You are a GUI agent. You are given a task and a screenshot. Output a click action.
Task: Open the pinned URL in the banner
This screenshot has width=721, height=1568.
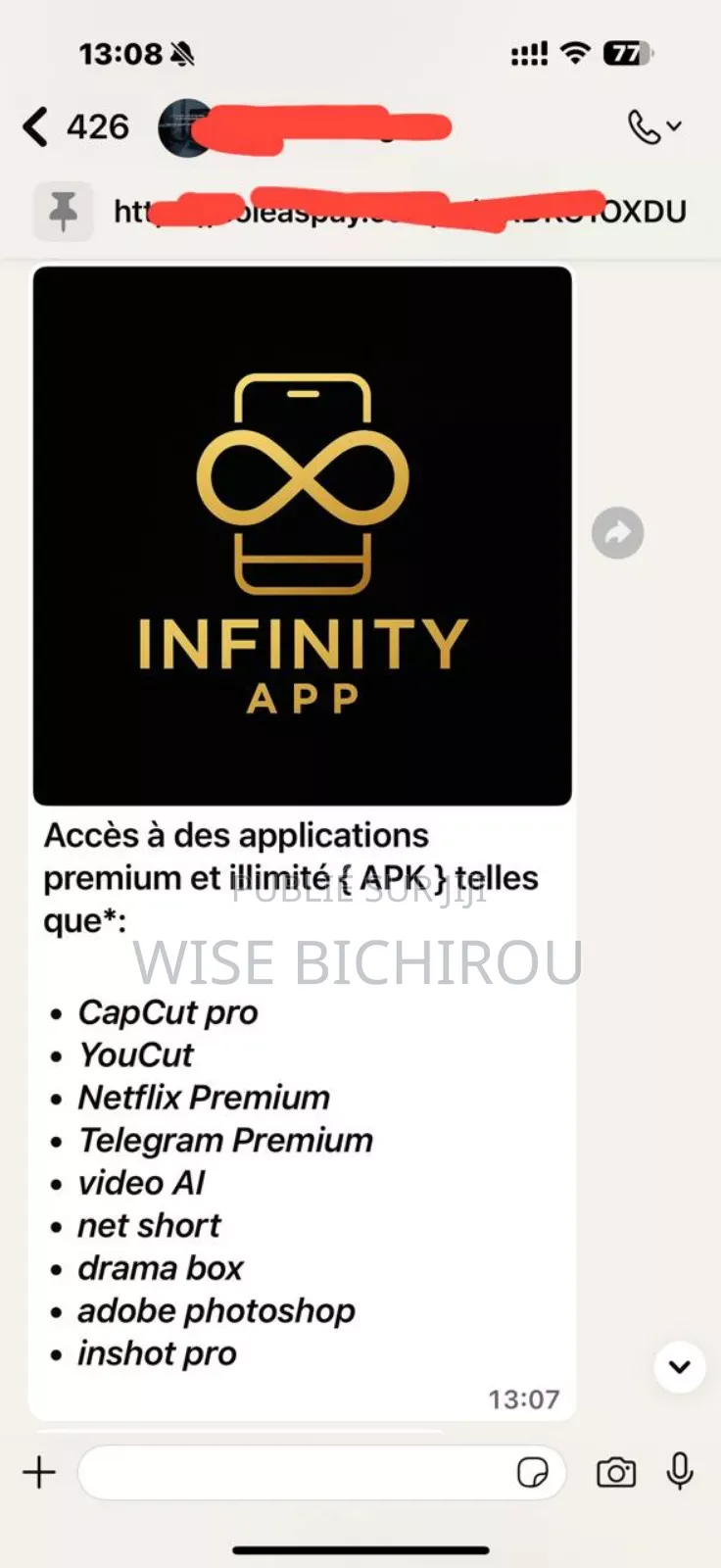pyautogui.click(x=392, y=211)
